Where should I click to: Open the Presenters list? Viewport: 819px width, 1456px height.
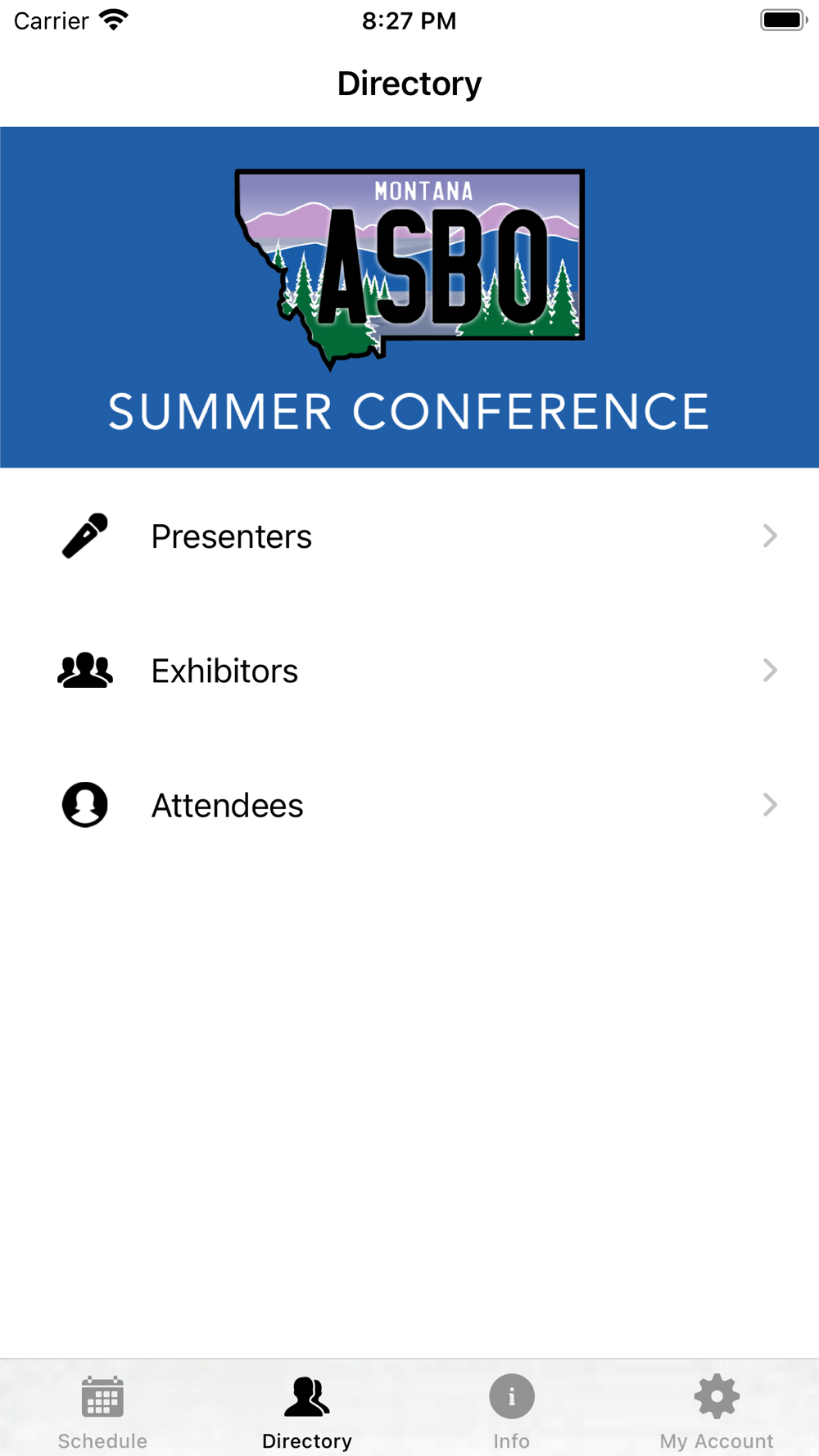pyautogui.click(x=409, y=536)
